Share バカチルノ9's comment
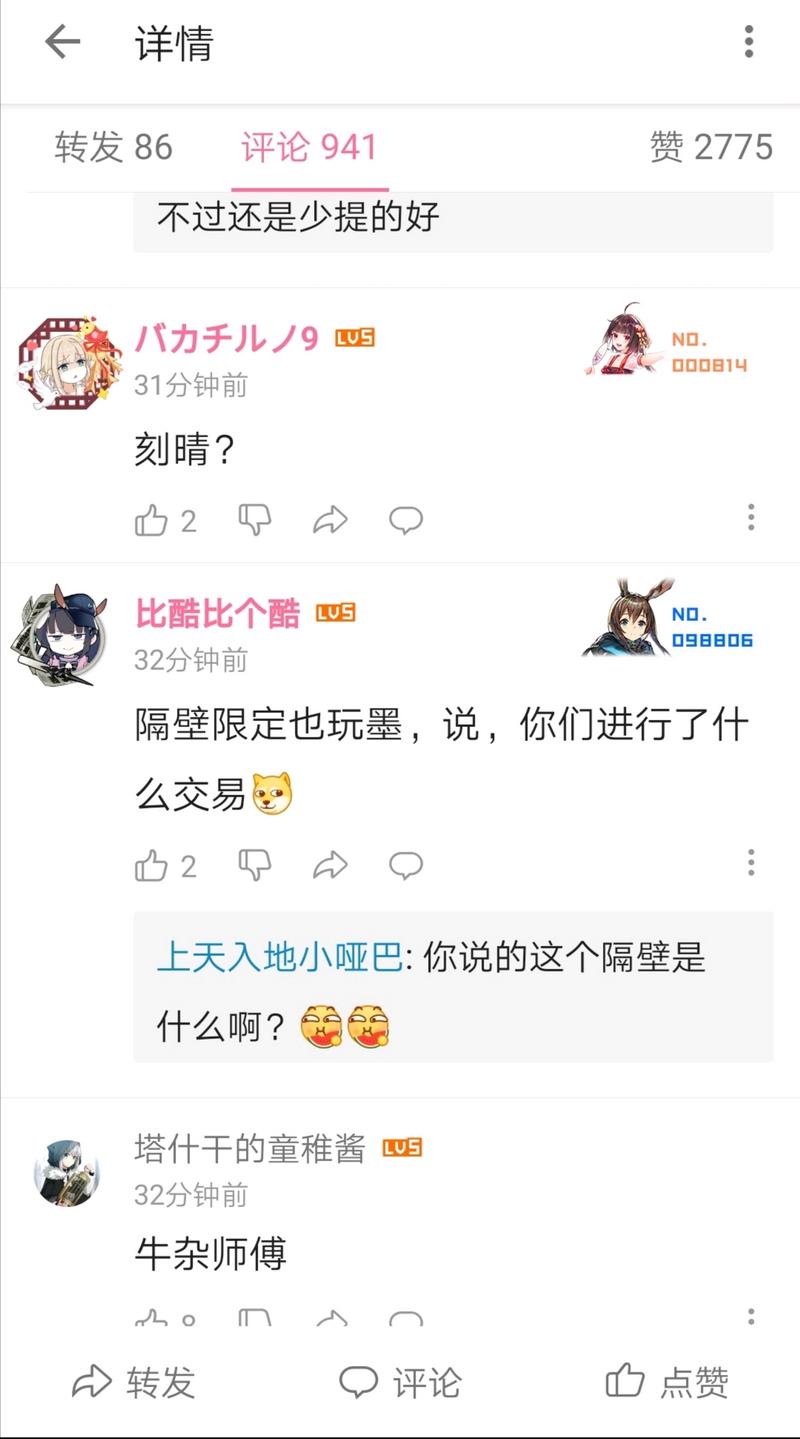Screen dimensions: 800x1439 point(330,519)
